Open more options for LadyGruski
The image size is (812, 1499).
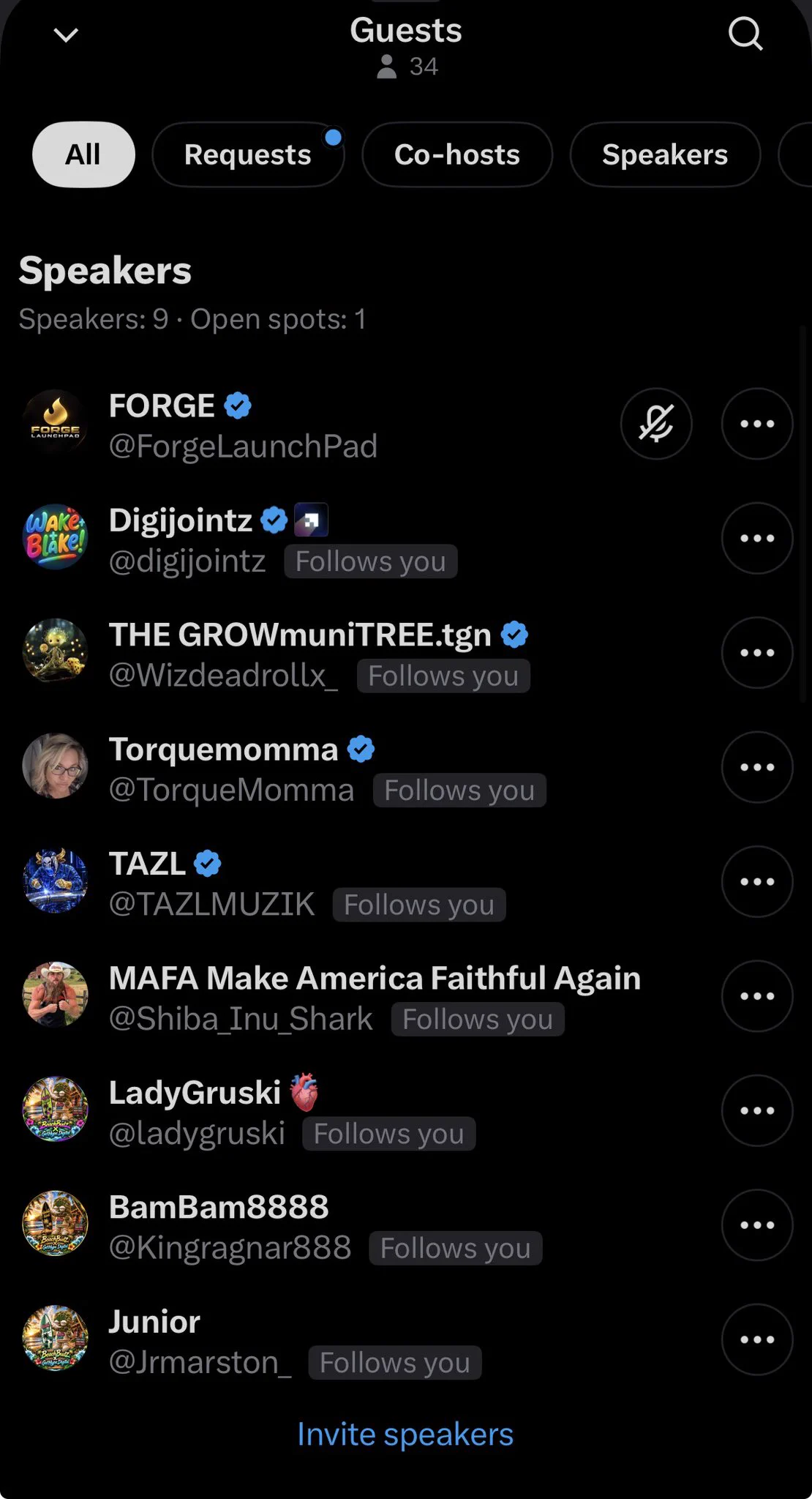[x=757, y=1110]
